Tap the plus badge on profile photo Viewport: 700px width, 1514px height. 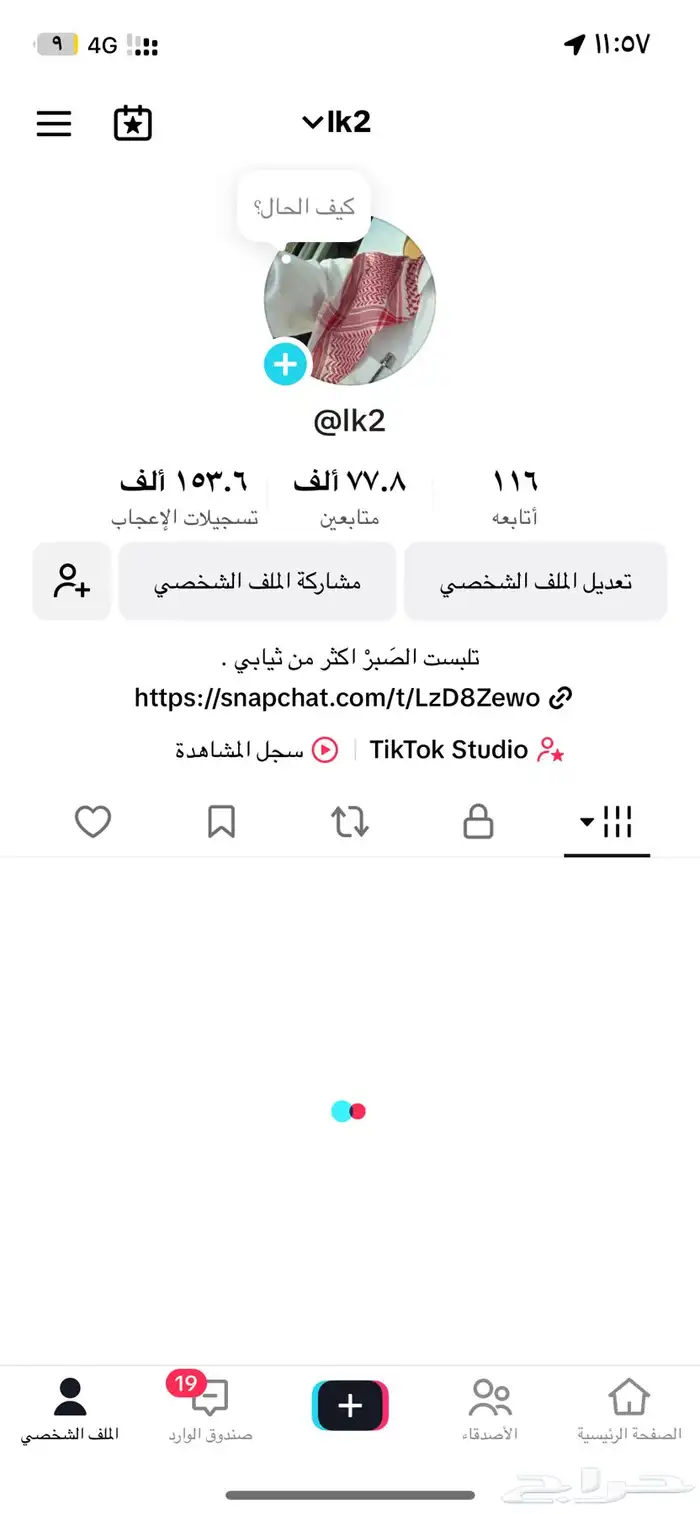pyautogui.click(x=285, y=364)
